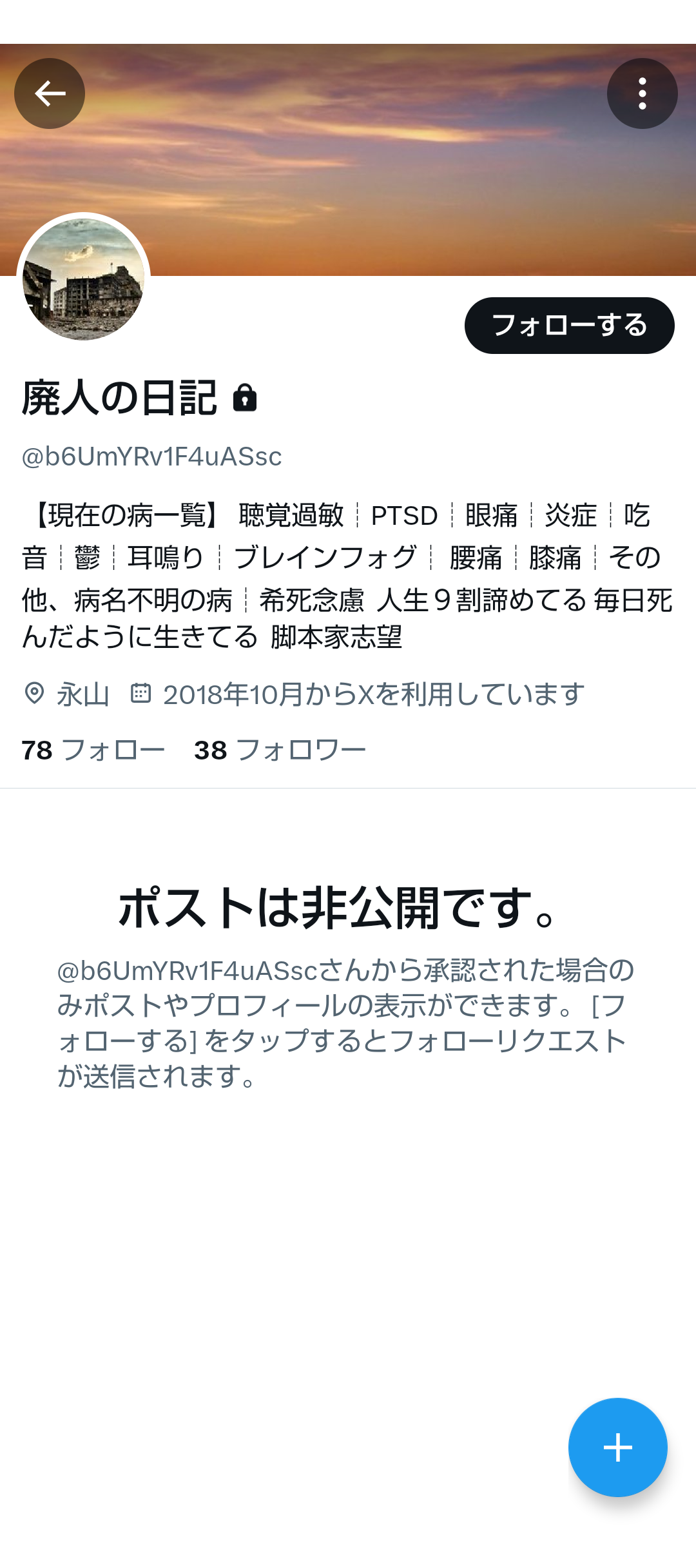696x1568 pixels.
Task: Open the sunset header banner image
Action: coord(348,160)
